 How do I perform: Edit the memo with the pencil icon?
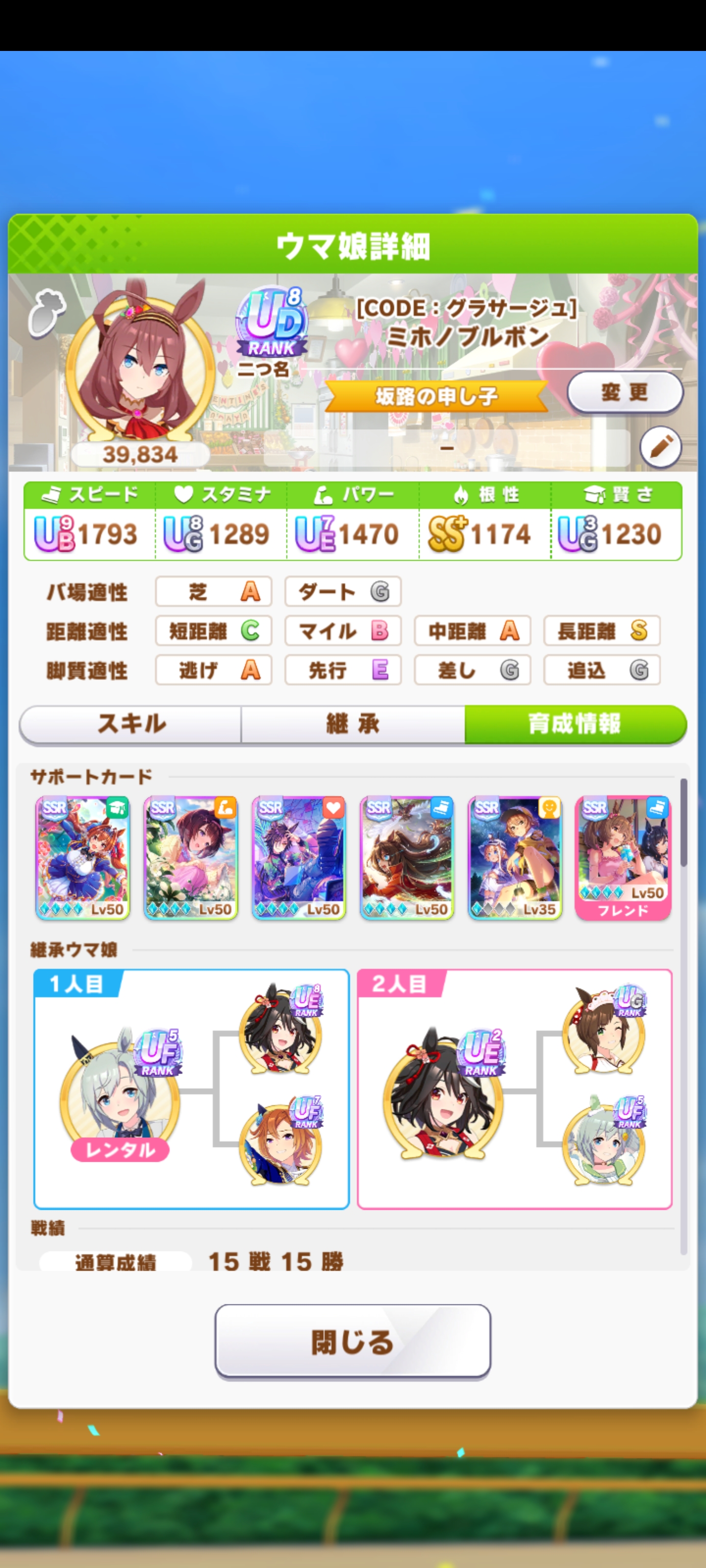pos(660,447)
